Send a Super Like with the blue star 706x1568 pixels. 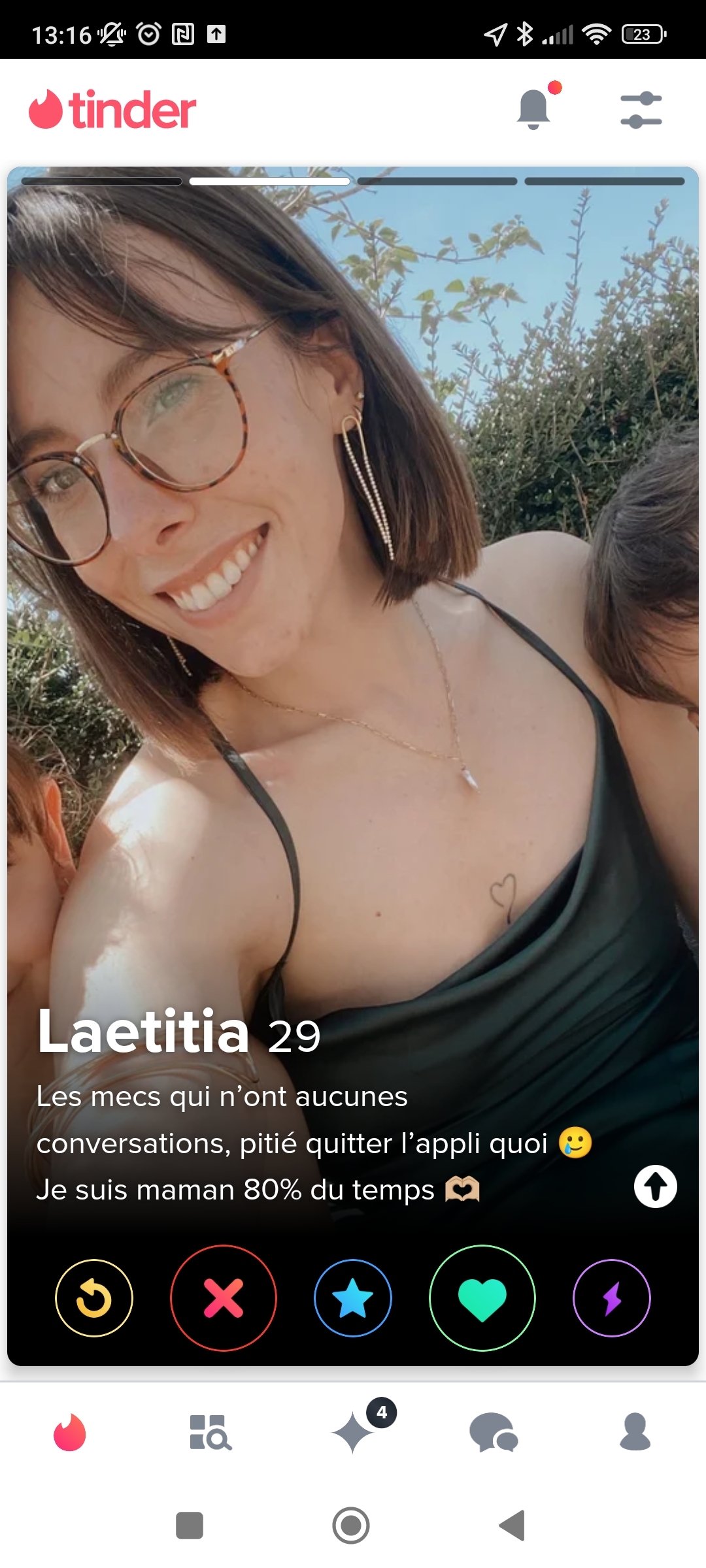point(353,1298)
